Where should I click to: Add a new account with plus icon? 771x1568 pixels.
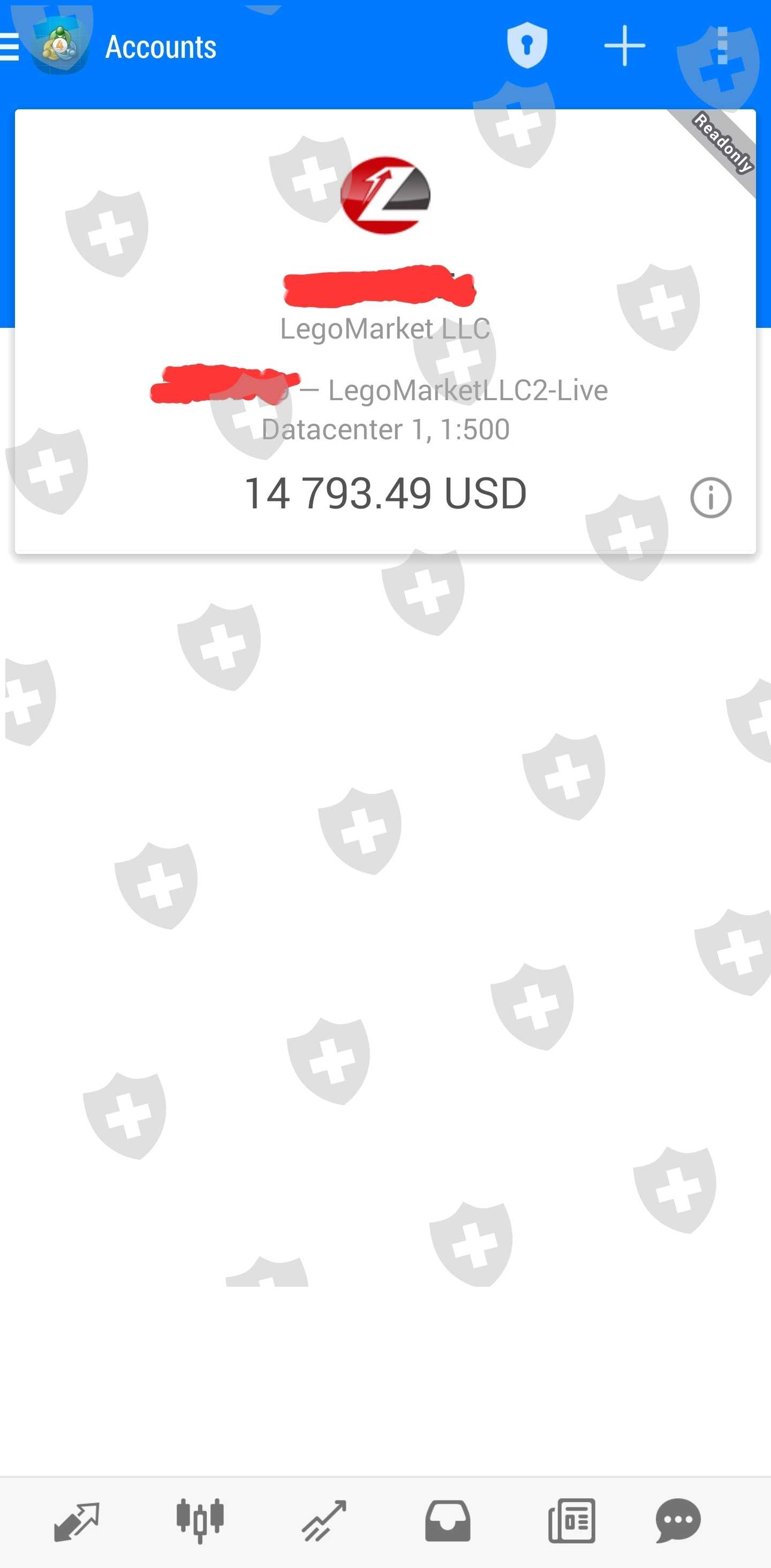[624, 46]
